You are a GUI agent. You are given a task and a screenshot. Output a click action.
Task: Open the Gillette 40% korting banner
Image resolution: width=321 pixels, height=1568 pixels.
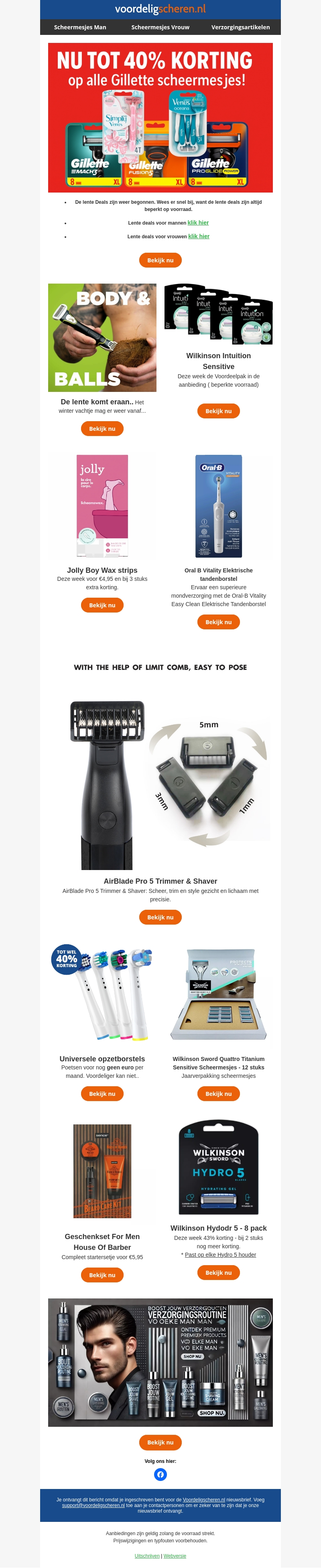click(x=160, y=118)
